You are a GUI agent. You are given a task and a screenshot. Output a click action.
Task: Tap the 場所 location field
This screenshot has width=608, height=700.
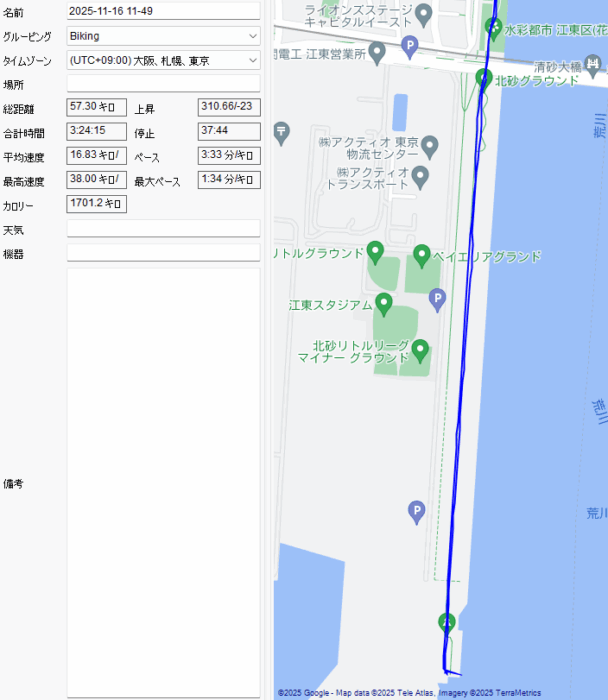click(163, 84)
